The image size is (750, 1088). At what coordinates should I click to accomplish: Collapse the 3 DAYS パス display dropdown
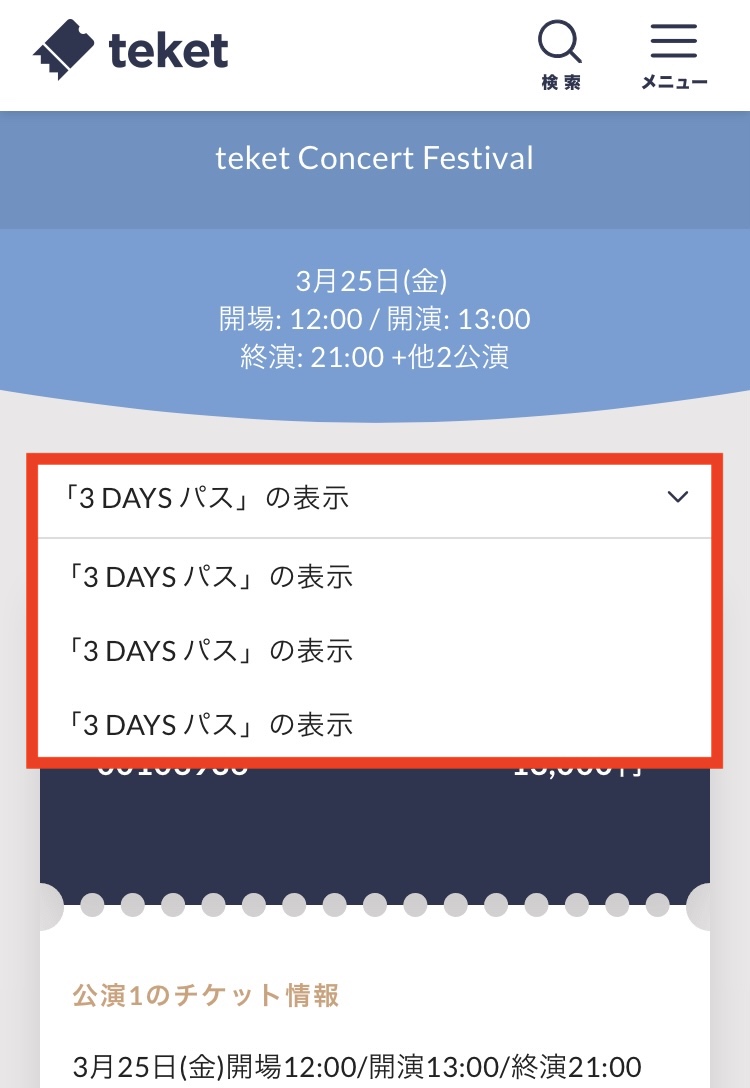(677, 497)
